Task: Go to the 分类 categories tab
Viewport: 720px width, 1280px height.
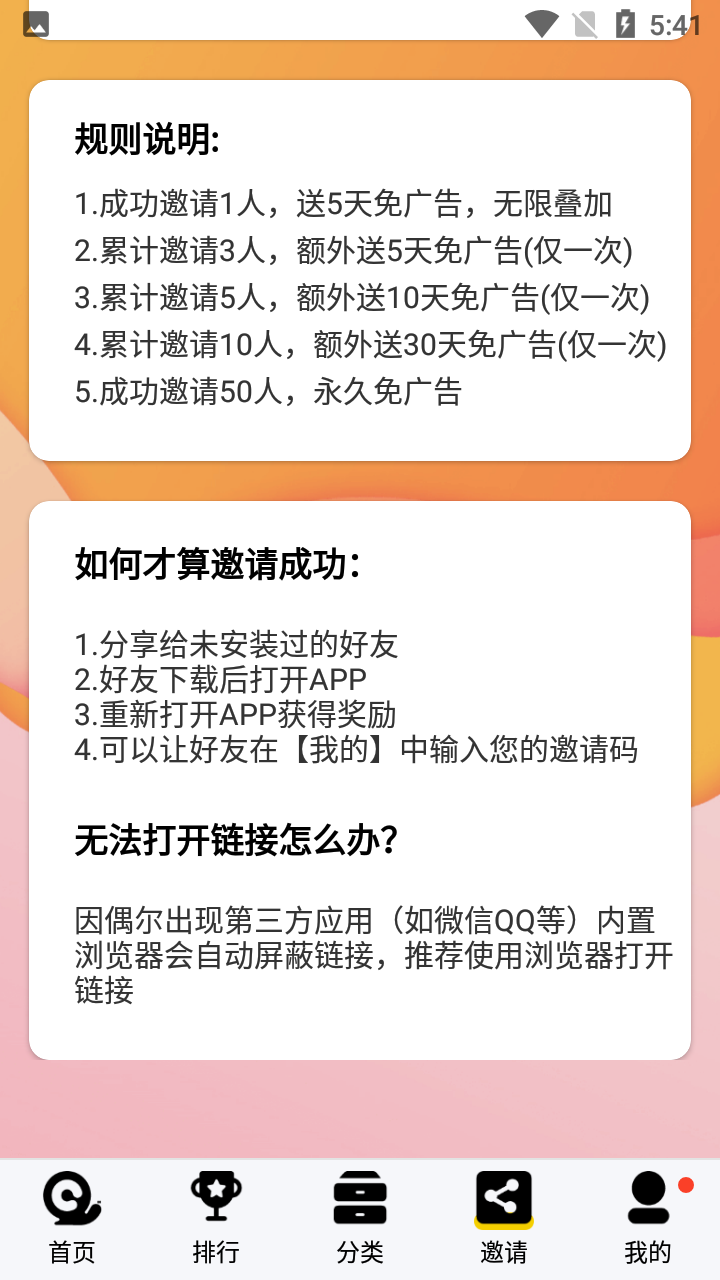Action: (x=360, y=1218)
